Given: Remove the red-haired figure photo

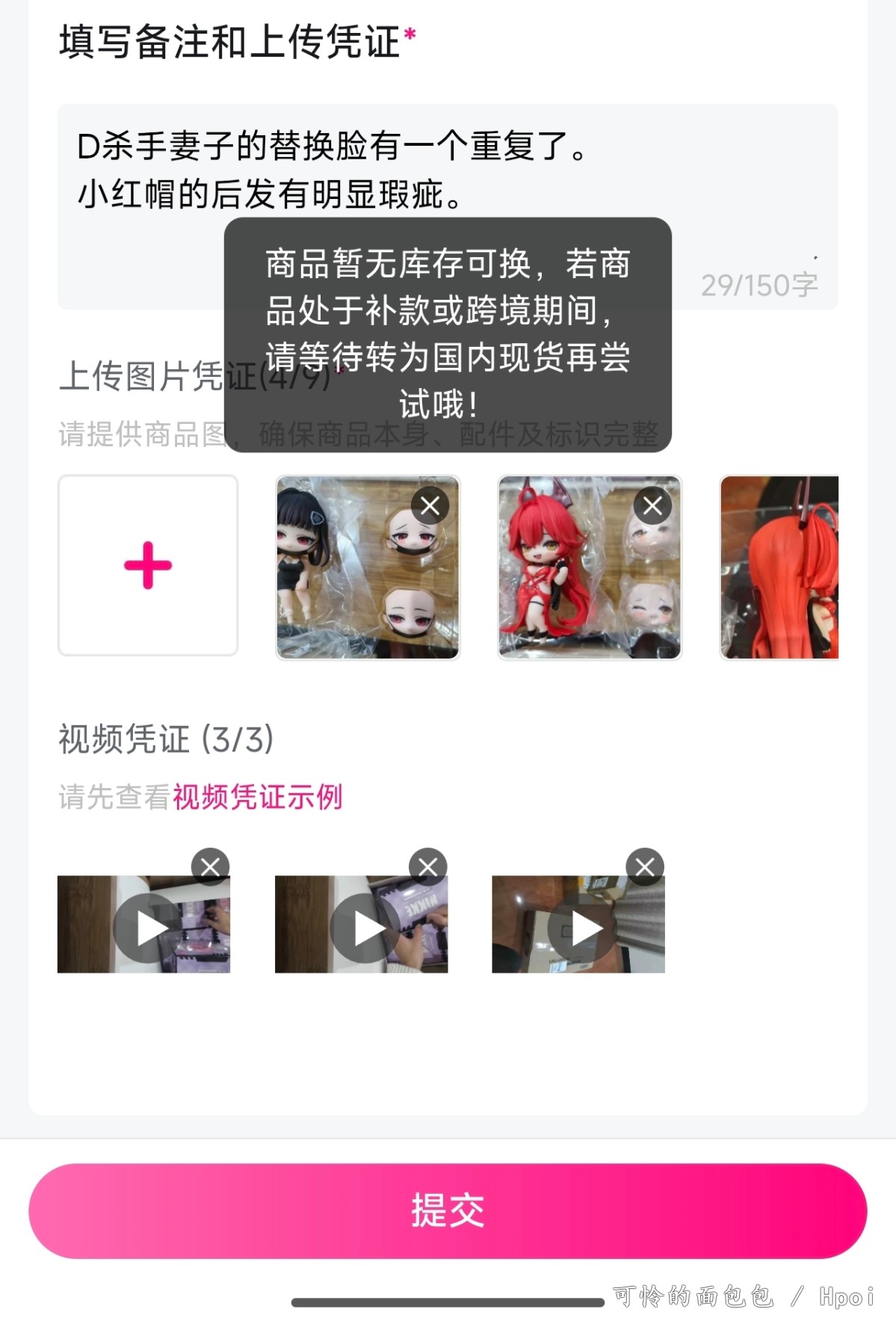Looking at the screenshot, I should [652, 506].
